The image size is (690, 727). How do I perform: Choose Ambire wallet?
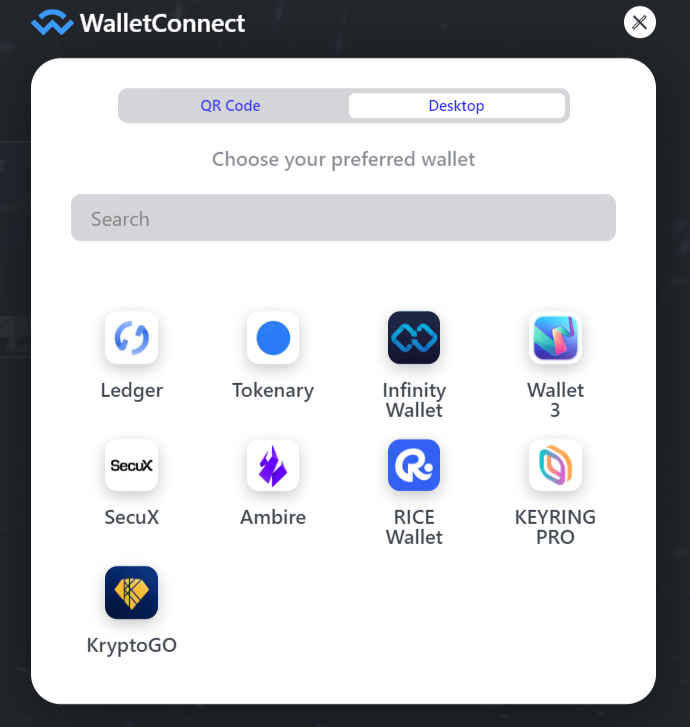pyautogui.click(x=273, y=465)
